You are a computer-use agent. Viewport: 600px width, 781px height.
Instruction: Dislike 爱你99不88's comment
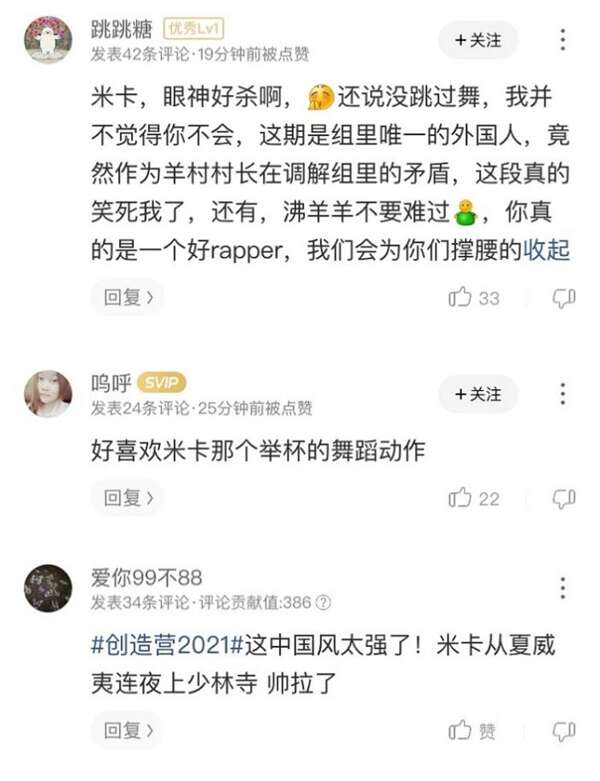[x=564, y=731]
